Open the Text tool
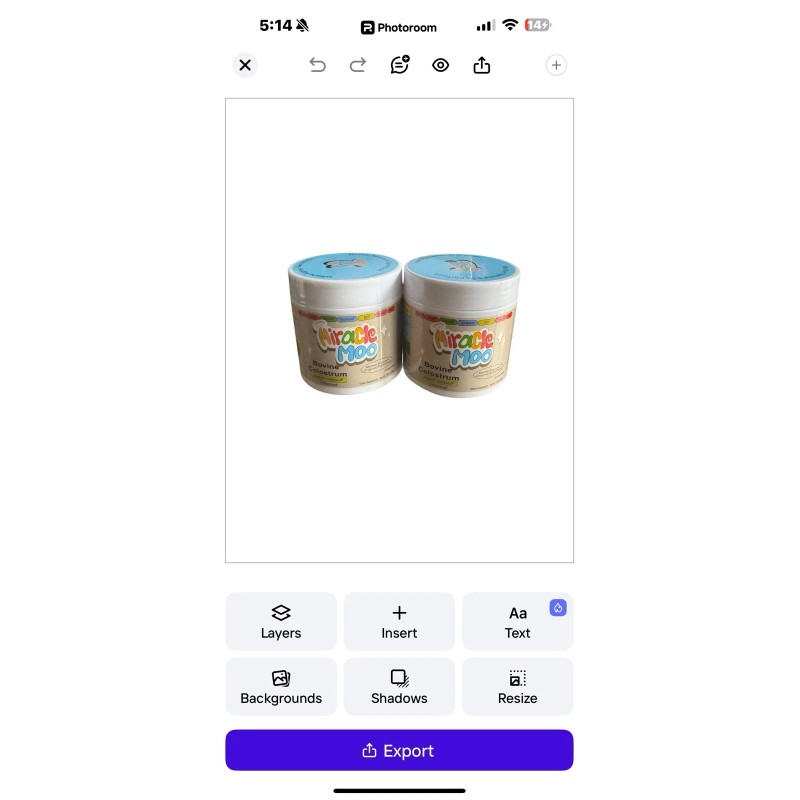Image resolution: width=800 pixels, height=800 pixels. click(518, 621)
